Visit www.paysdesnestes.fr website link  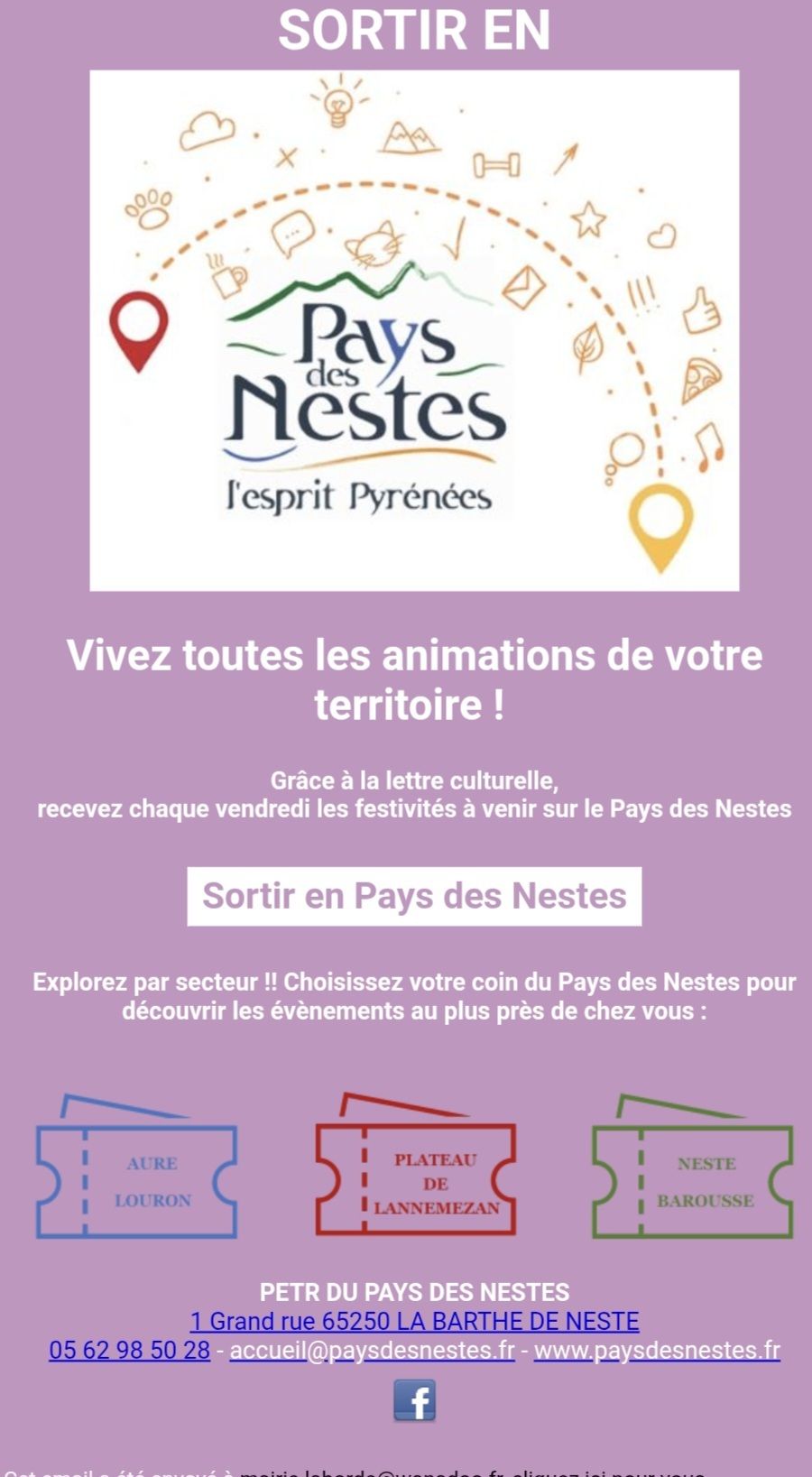point(657,1350)
